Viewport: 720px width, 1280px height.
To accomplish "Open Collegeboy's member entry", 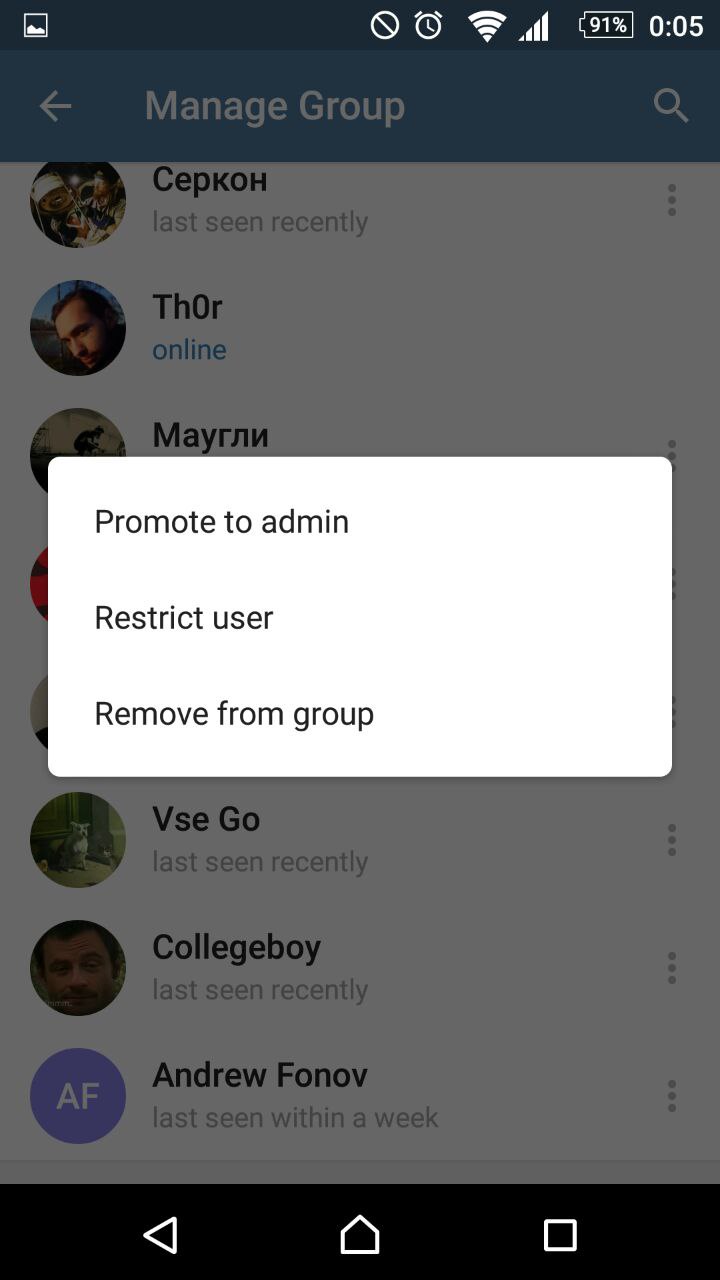I will pyautogui.click(x=300, y=968).
